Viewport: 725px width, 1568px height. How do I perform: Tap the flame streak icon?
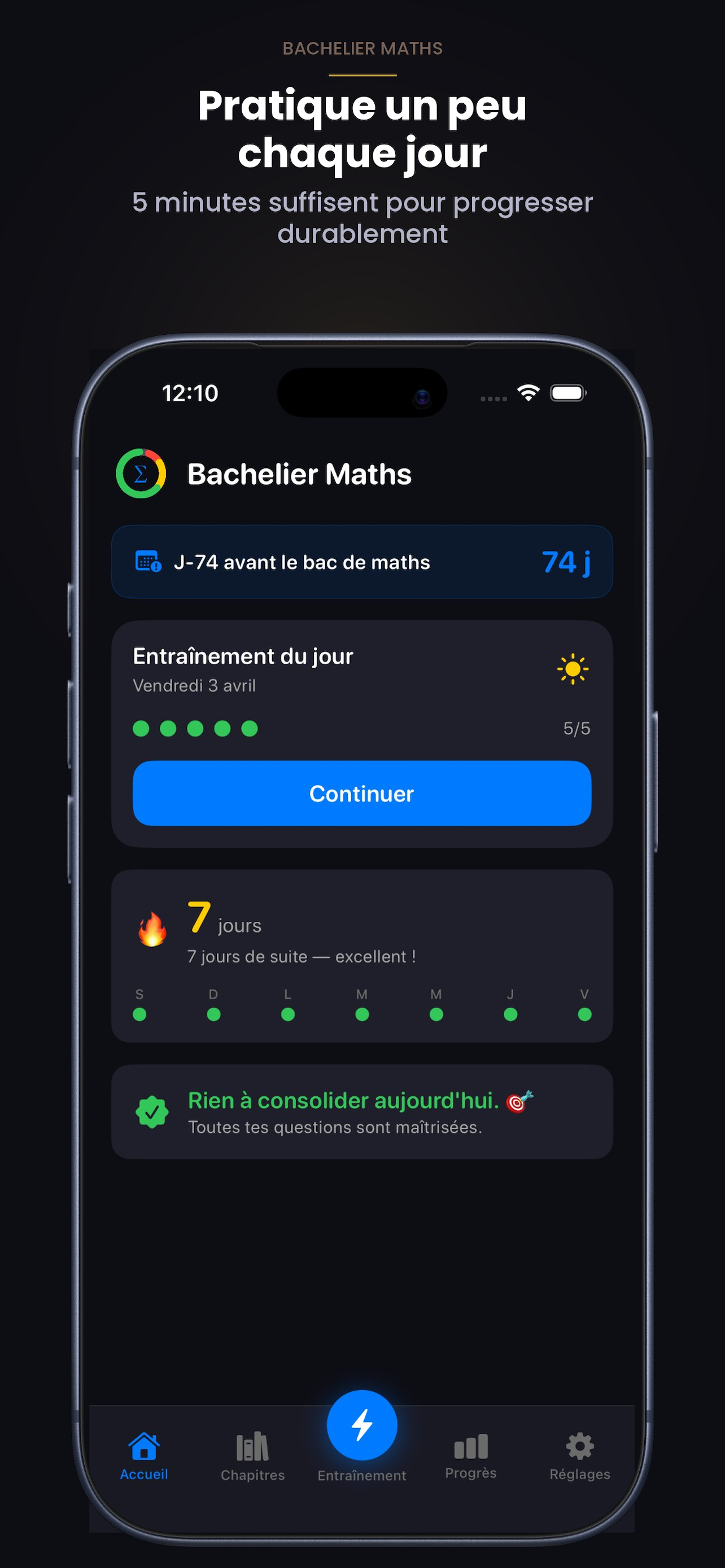click(151, 926)
